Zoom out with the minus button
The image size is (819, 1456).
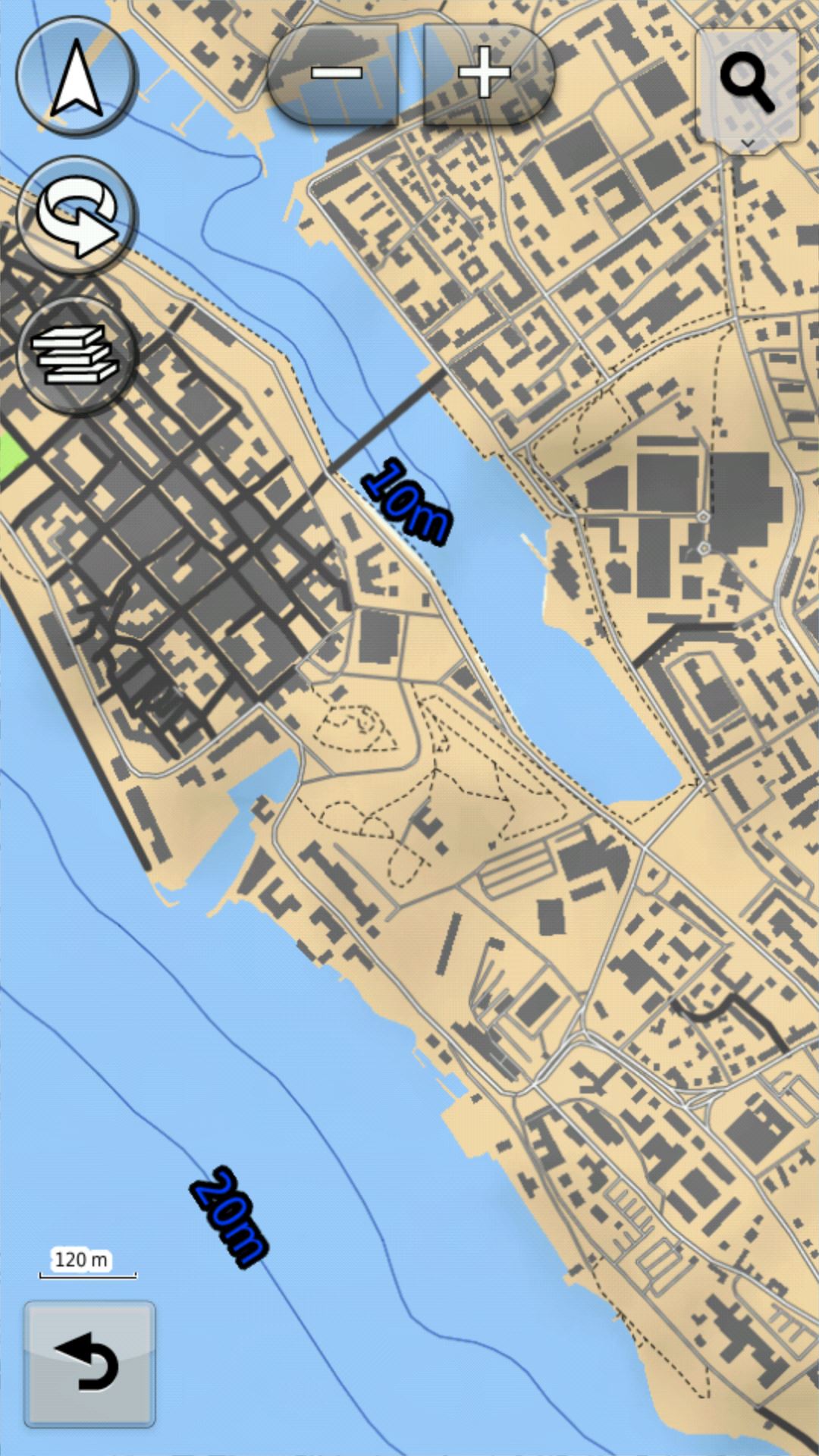pyautogui.click(x=334, y=74)
